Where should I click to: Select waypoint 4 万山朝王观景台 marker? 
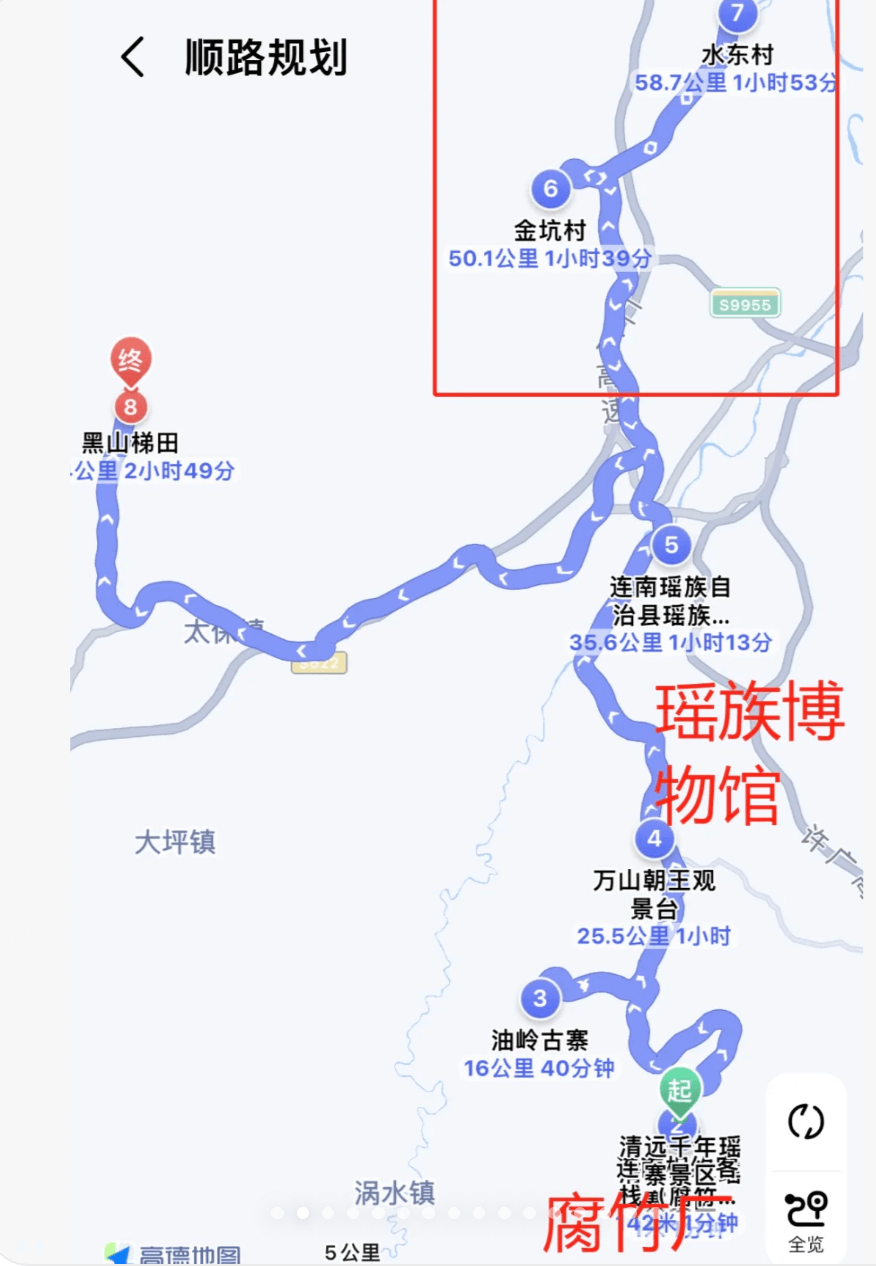654,838
